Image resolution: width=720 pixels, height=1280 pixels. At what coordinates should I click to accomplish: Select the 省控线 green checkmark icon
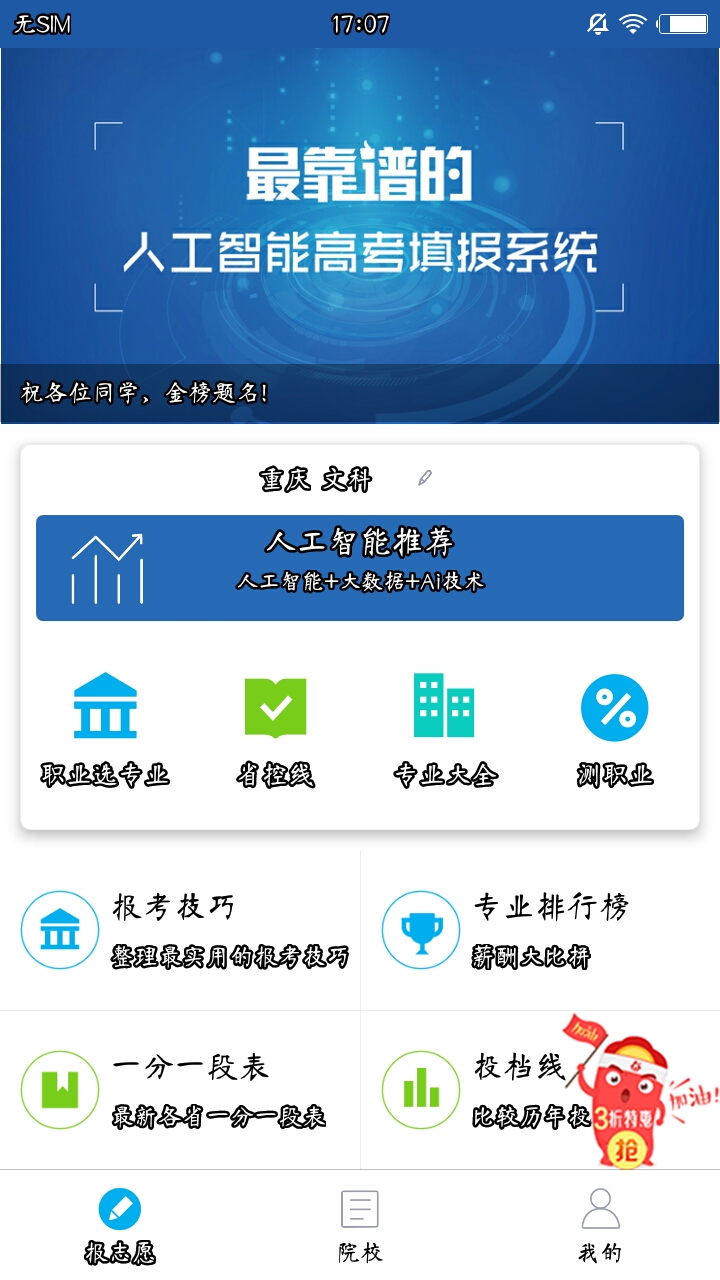(x=274, y=705)
